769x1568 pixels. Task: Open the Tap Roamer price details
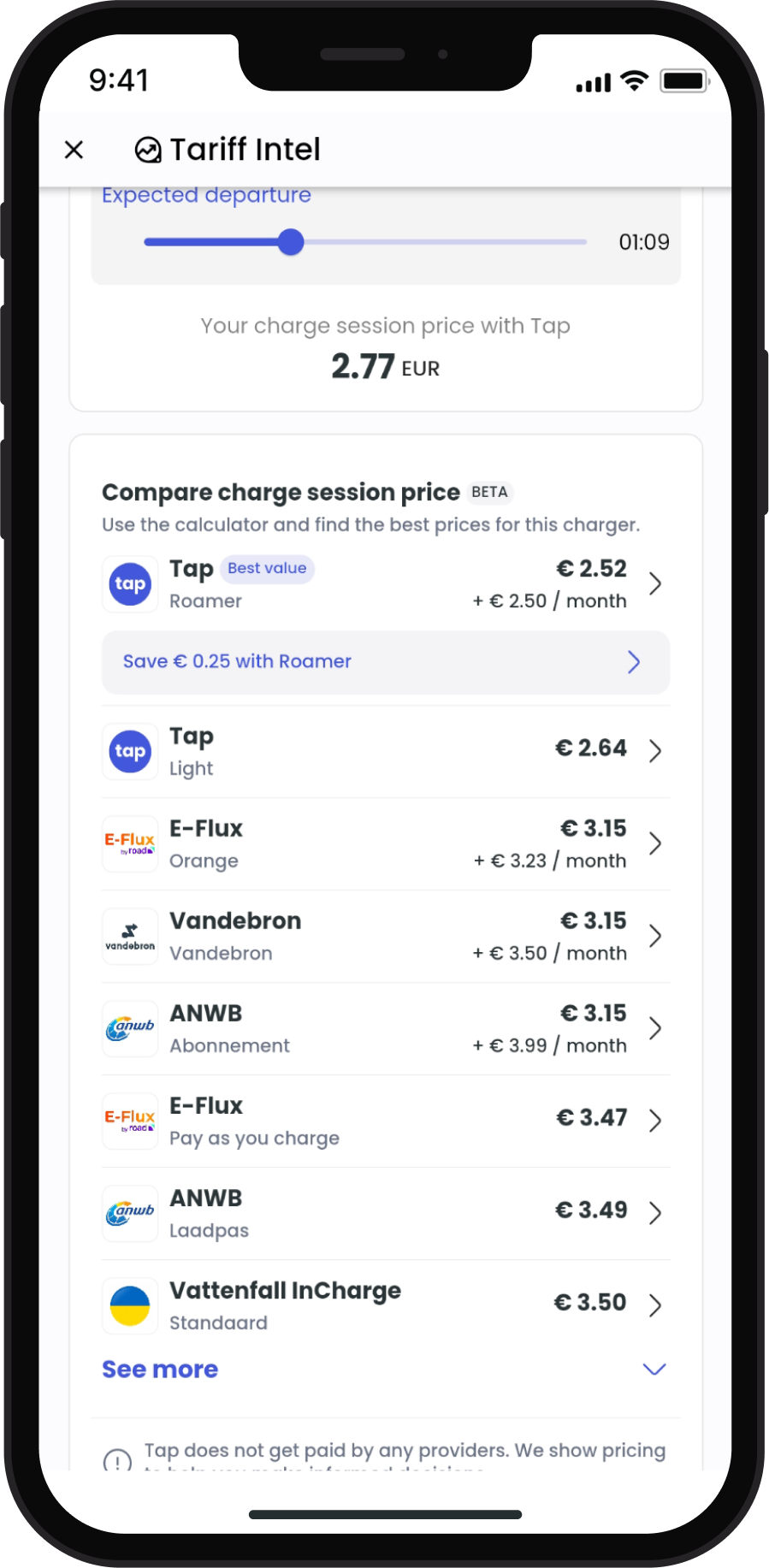385,584
